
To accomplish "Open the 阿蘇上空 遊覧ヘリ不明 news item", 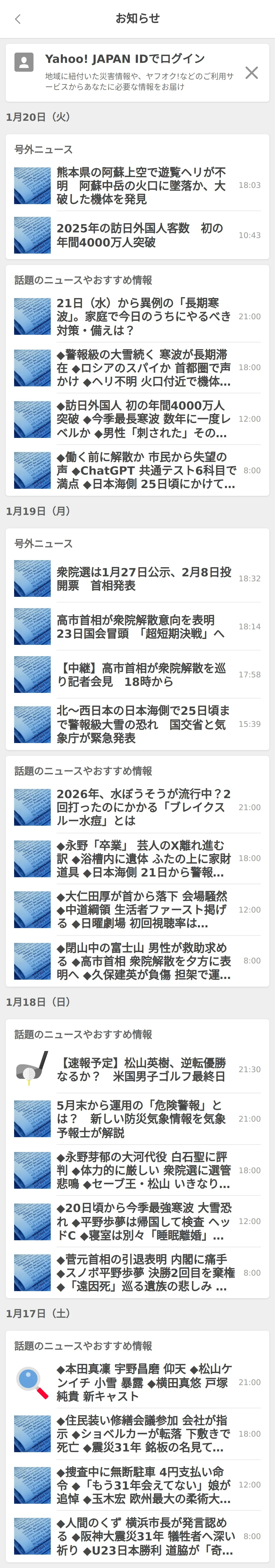I will point(143,186).
